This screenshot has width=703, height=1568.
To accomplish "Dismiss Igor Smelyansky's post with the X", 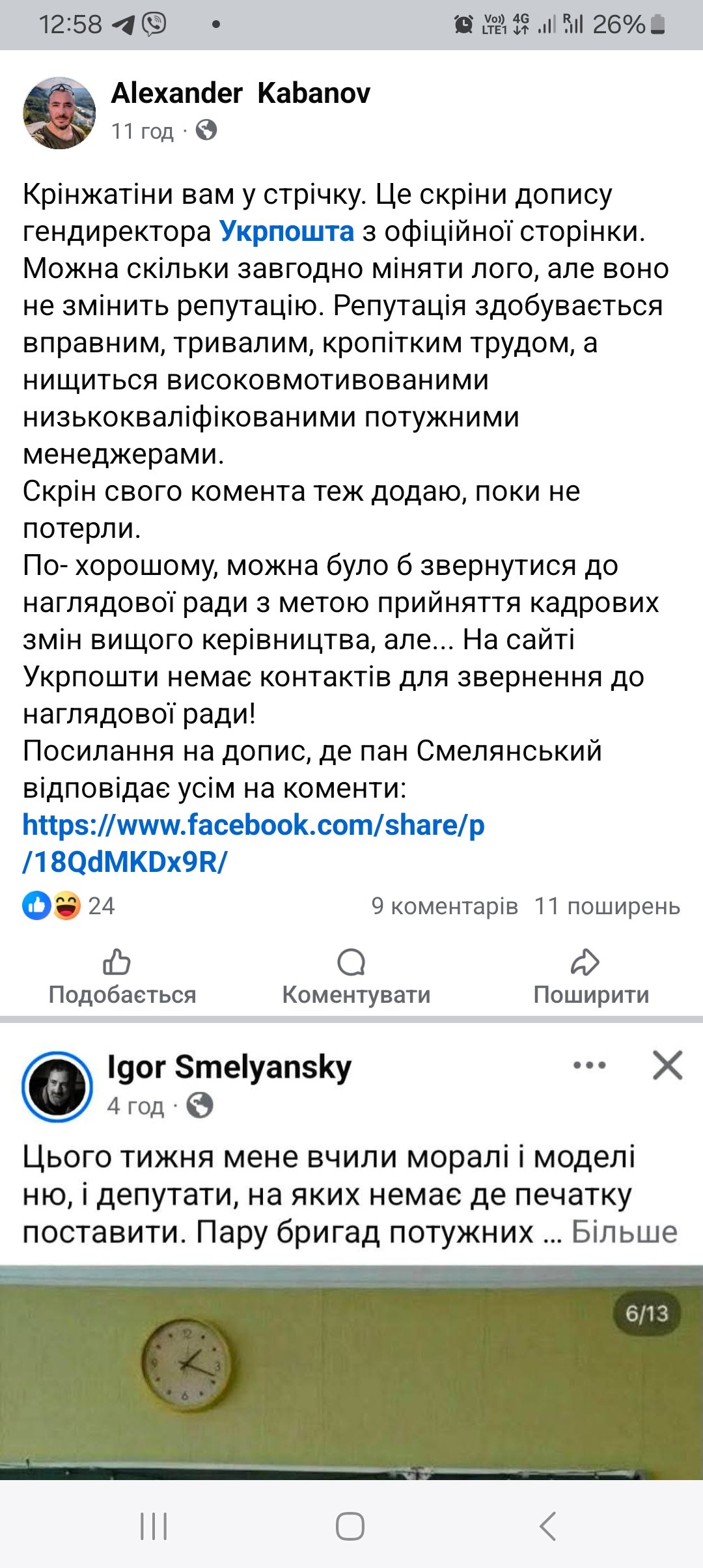I will [x=667, y=1066].
